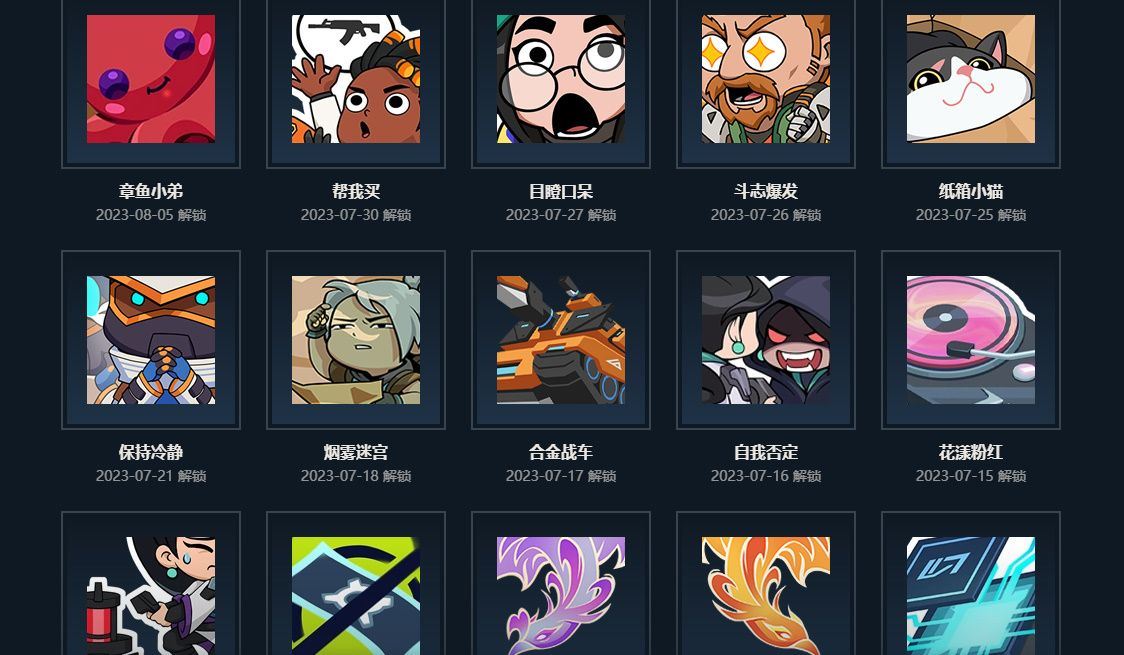The height and width of the screenshot is (655, 1124).
Task: View the 目瞪口呆 spray item
Action: [x=561, y=80]
